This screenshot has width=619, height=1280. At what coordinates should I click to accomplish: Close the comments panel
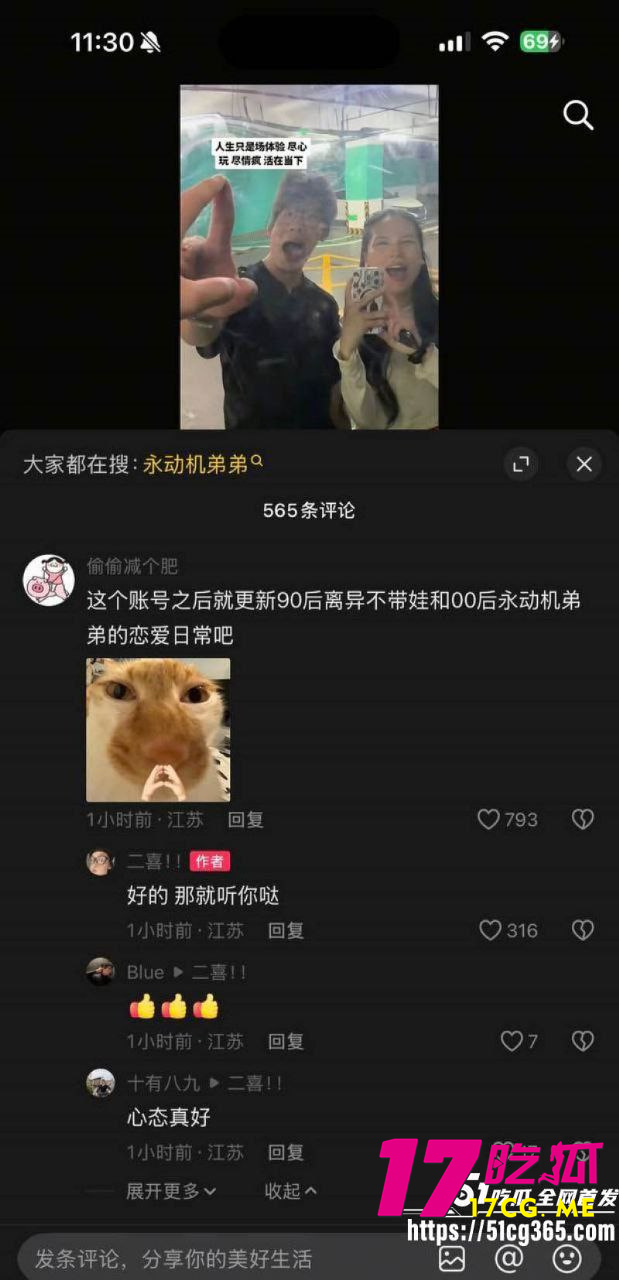pos(584,464)
